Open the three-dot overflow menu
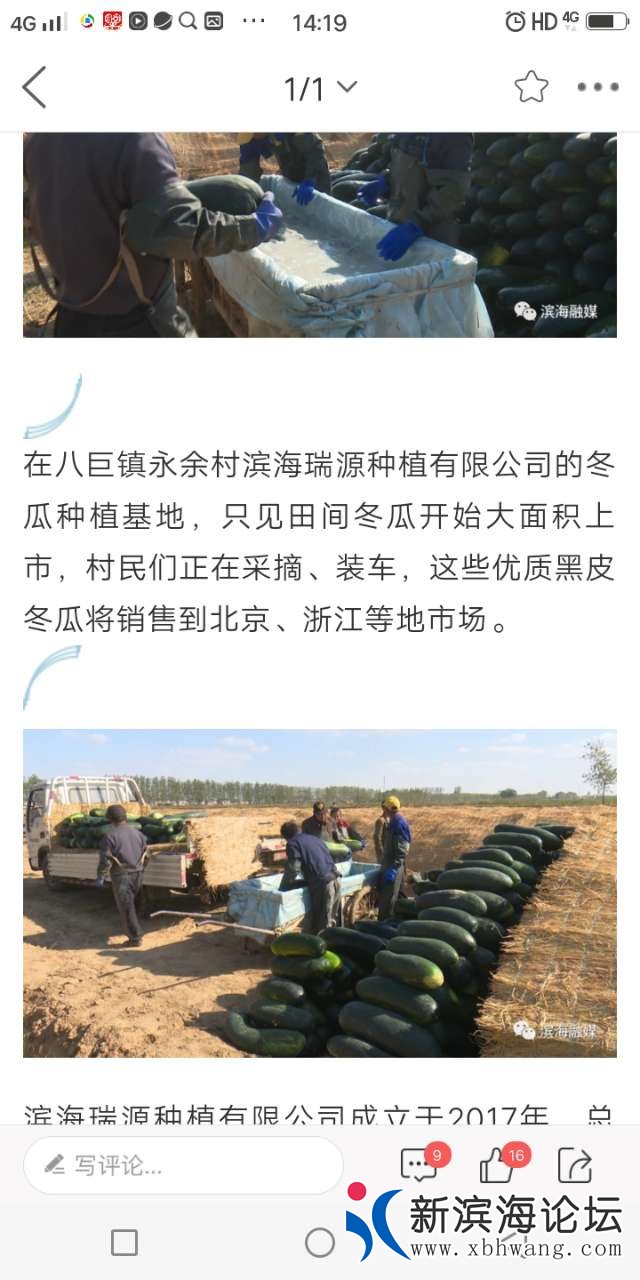This screenshot has height=1280, width=640. tap(598, 88)
